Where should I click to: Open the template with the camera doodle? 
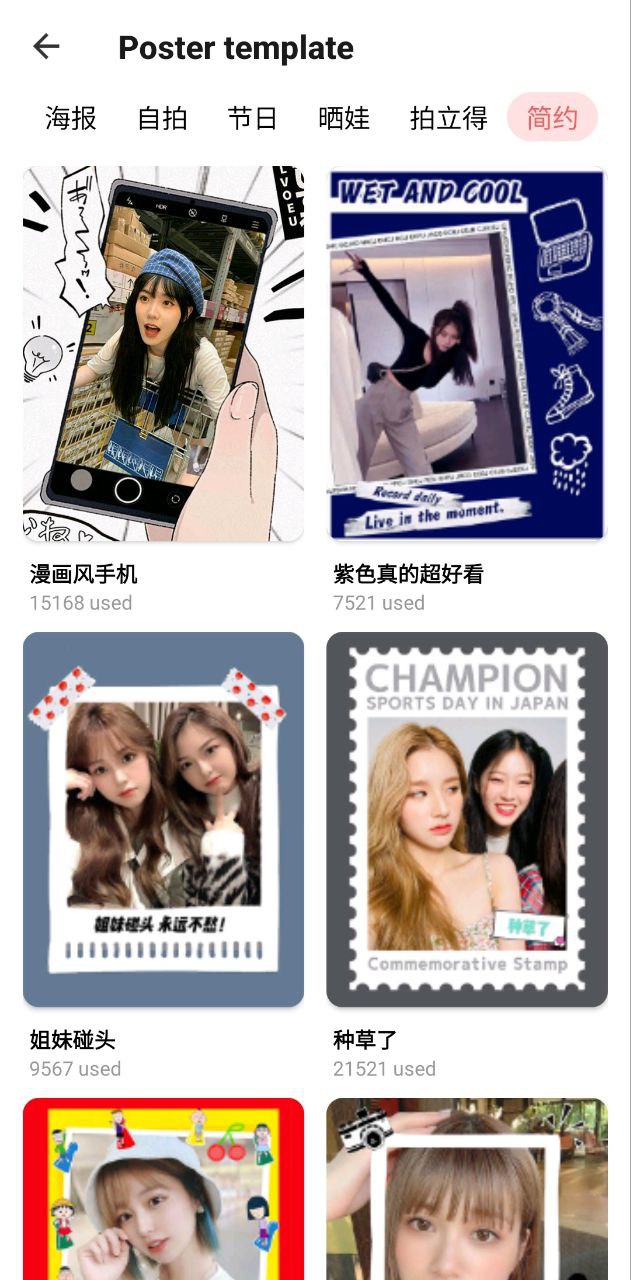[x=467, y=1190]
